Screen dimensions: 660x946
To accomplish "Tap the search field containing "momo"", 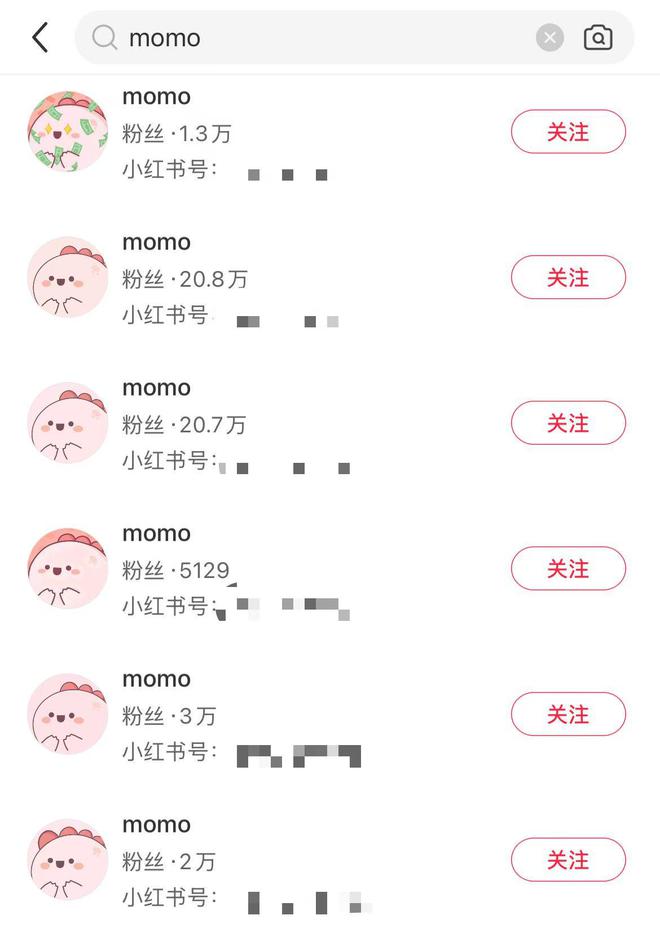I will pyautogui.click(x=320, y=38).
